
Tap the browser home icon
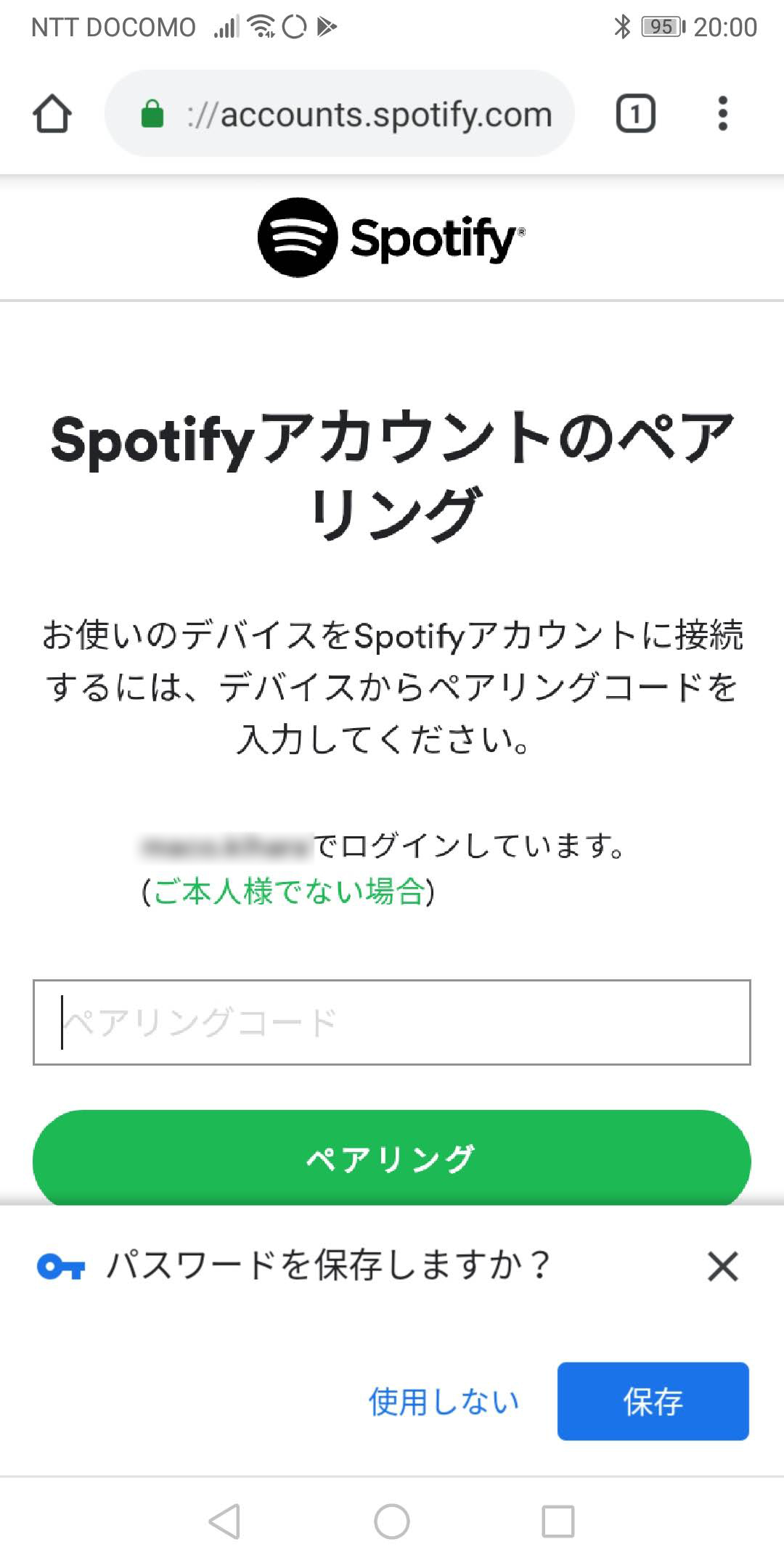click(x=52, y=114)
